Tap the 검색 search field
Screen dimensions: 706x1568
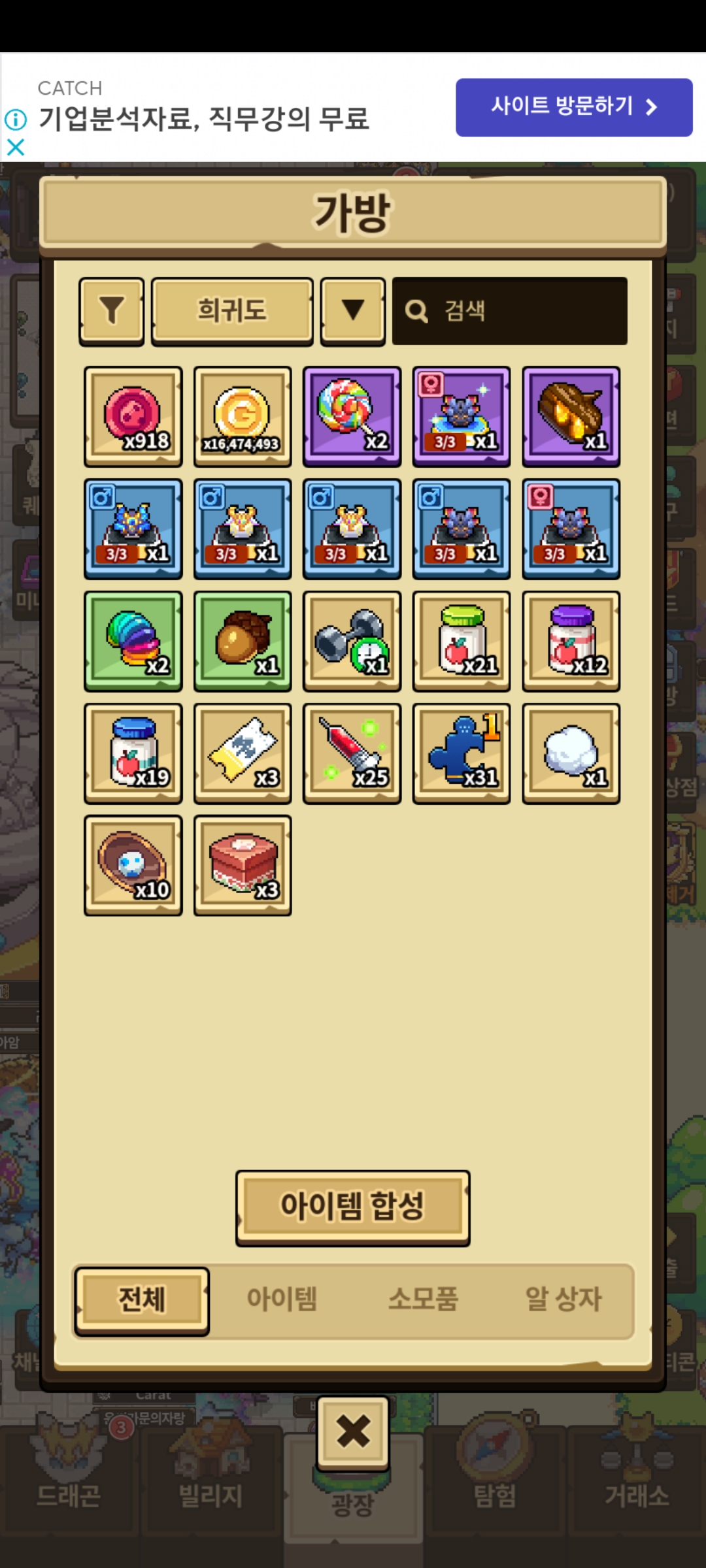(x=510, y=311)
